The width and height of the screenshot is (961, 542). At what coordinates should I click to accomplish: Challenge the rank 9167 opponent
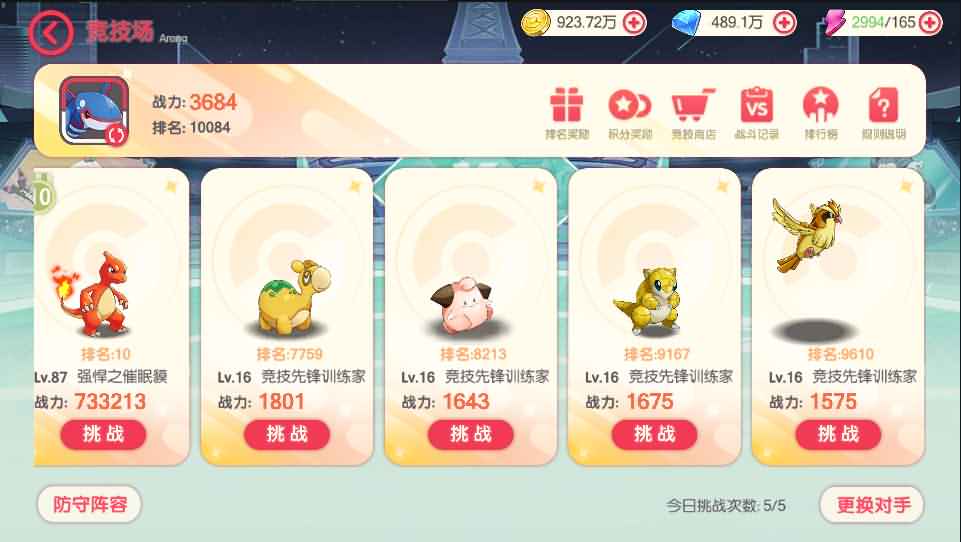click(x=654, y=434)
